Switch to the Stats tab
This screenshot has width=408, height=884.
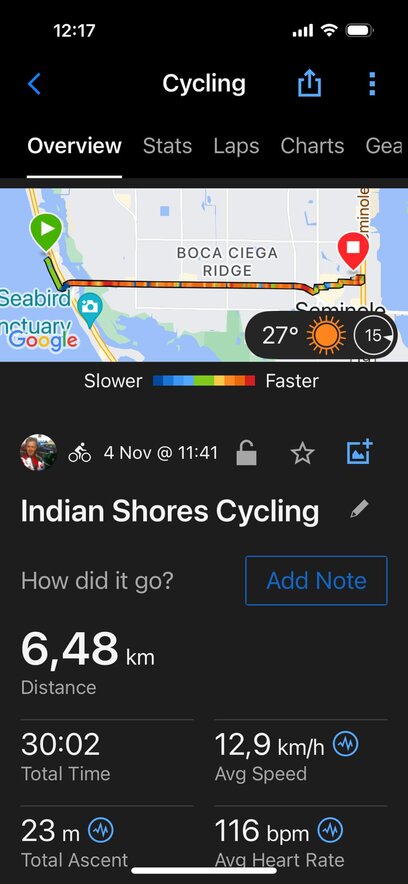coord(167,146)
